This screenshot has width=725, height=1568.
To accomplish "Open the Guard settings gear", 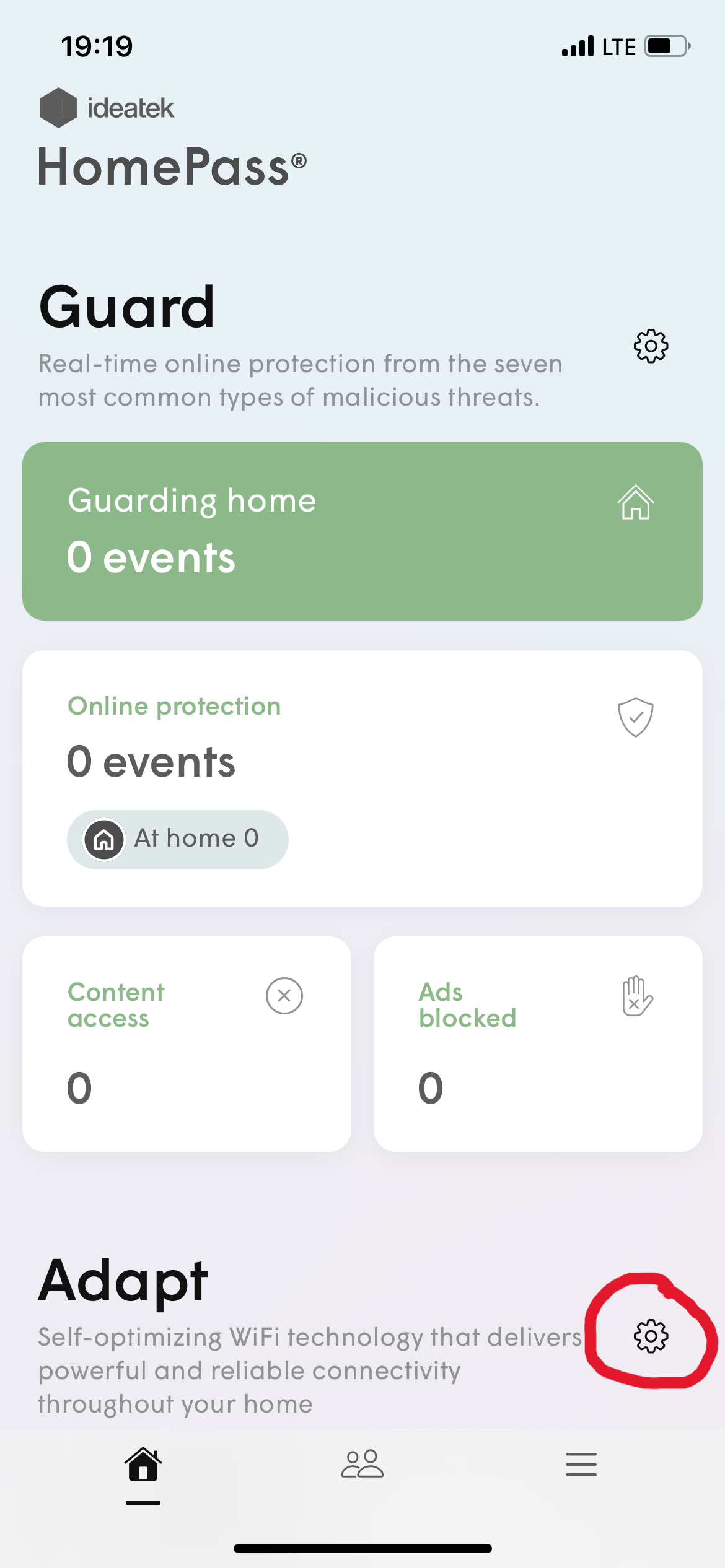I will tap(650, 347).
